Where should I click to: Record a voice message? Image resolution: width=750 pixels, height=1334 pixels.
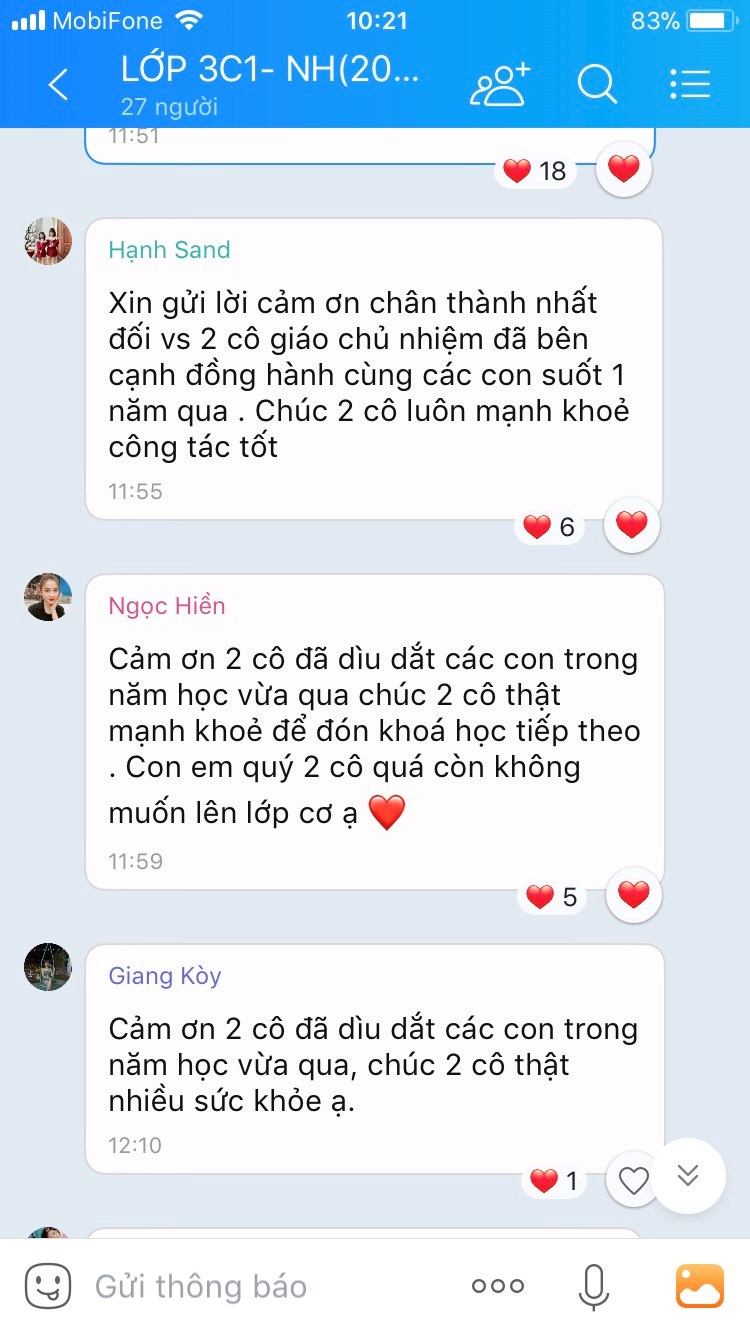pyautogui.click(x=594, y=1286)
